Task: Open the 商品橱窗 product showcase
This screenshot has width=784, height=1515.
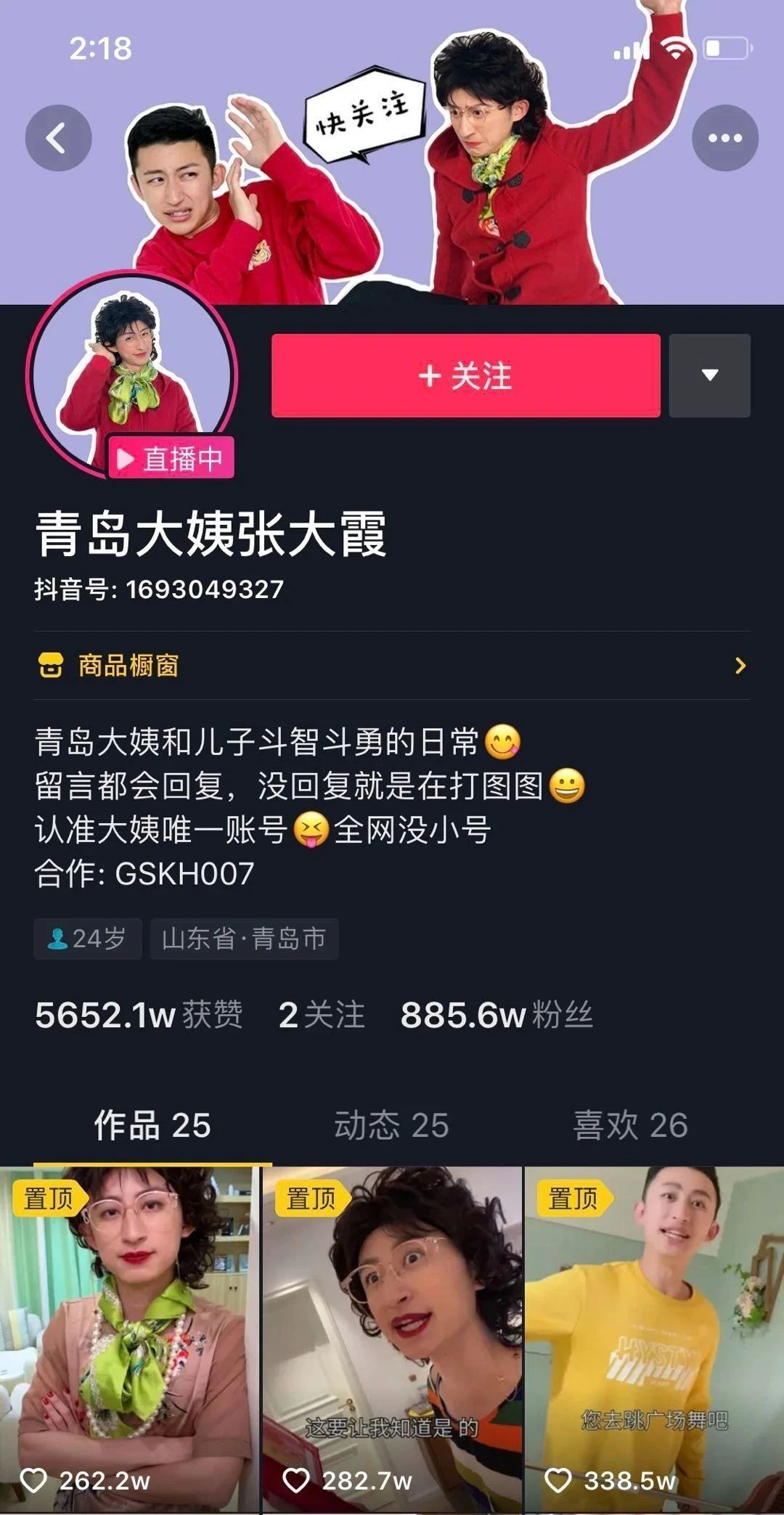Action: pyautogui.click(x=392, y=665)
